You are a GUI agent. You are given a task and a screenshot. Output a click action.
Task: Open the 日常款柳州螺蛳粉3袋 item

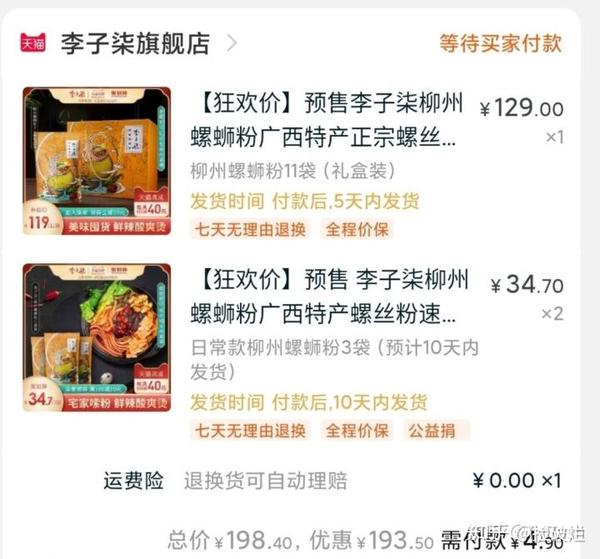327,297
